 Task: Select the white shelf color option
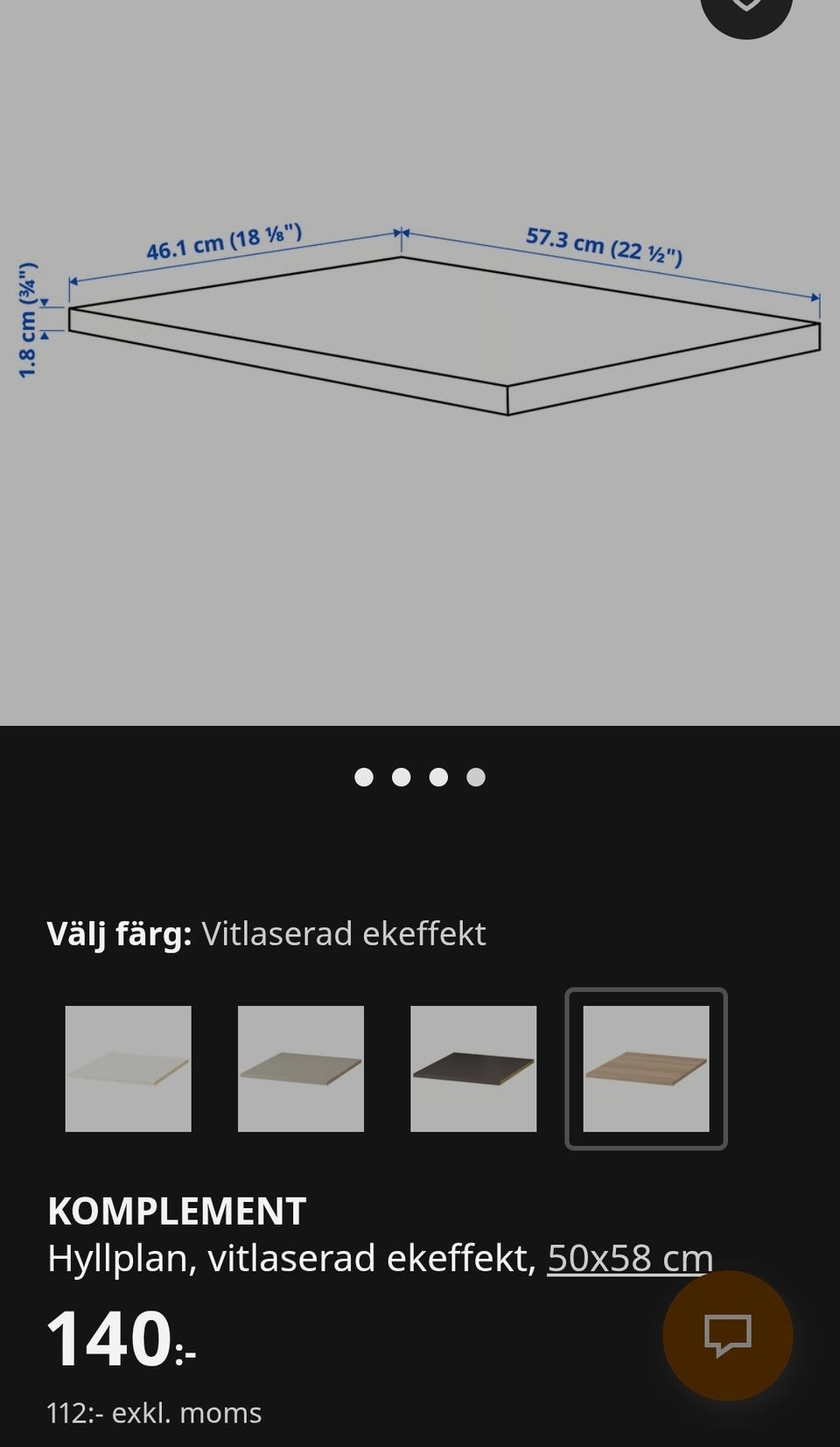[129, 1070]
